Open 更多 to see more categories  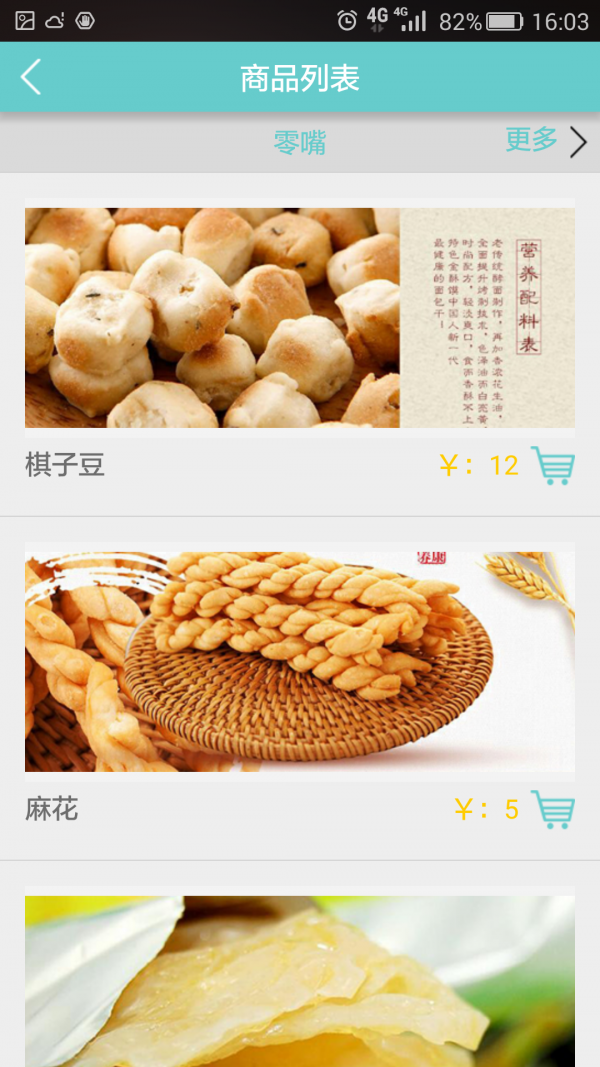click(x=545, y=141)
